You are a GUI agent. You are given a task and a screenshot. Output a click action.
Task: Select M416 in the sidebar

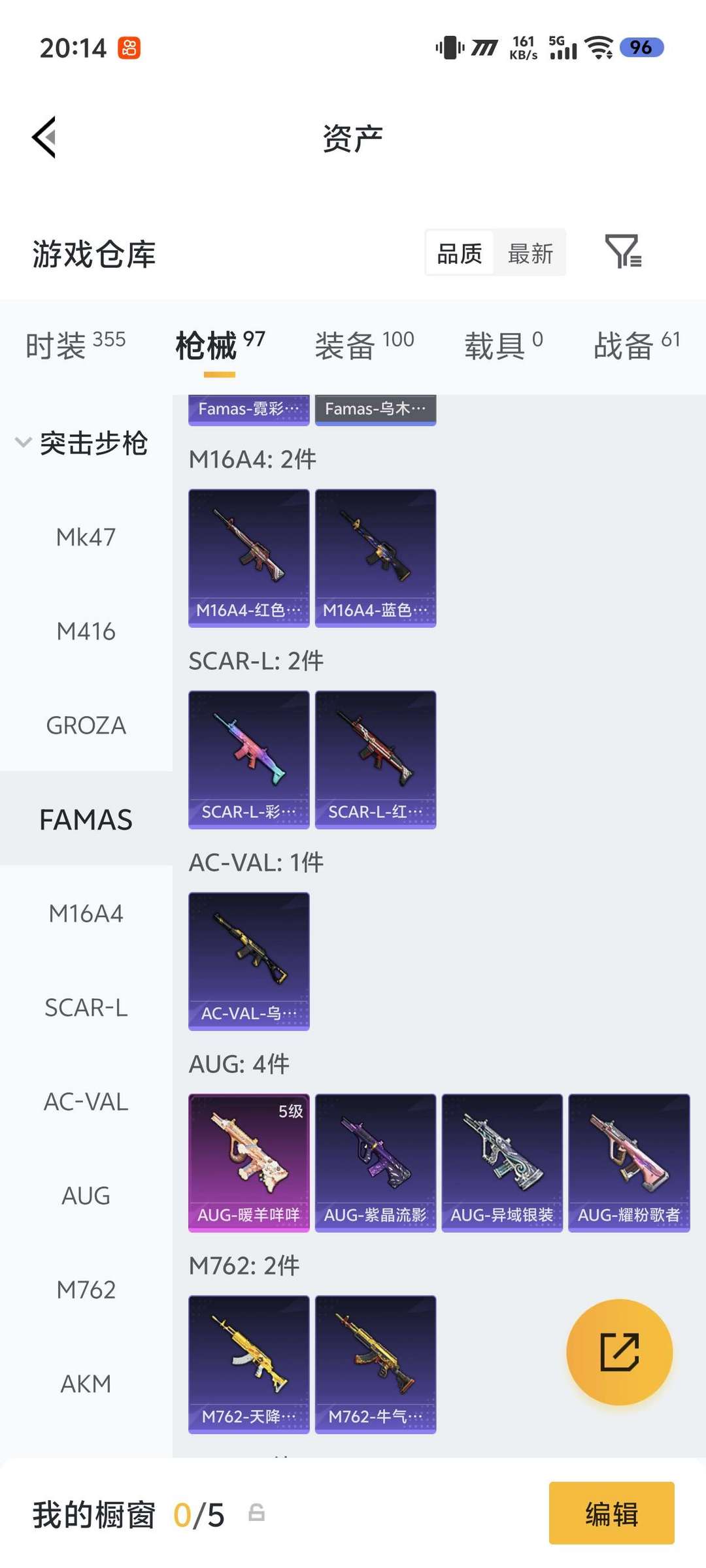86,631
